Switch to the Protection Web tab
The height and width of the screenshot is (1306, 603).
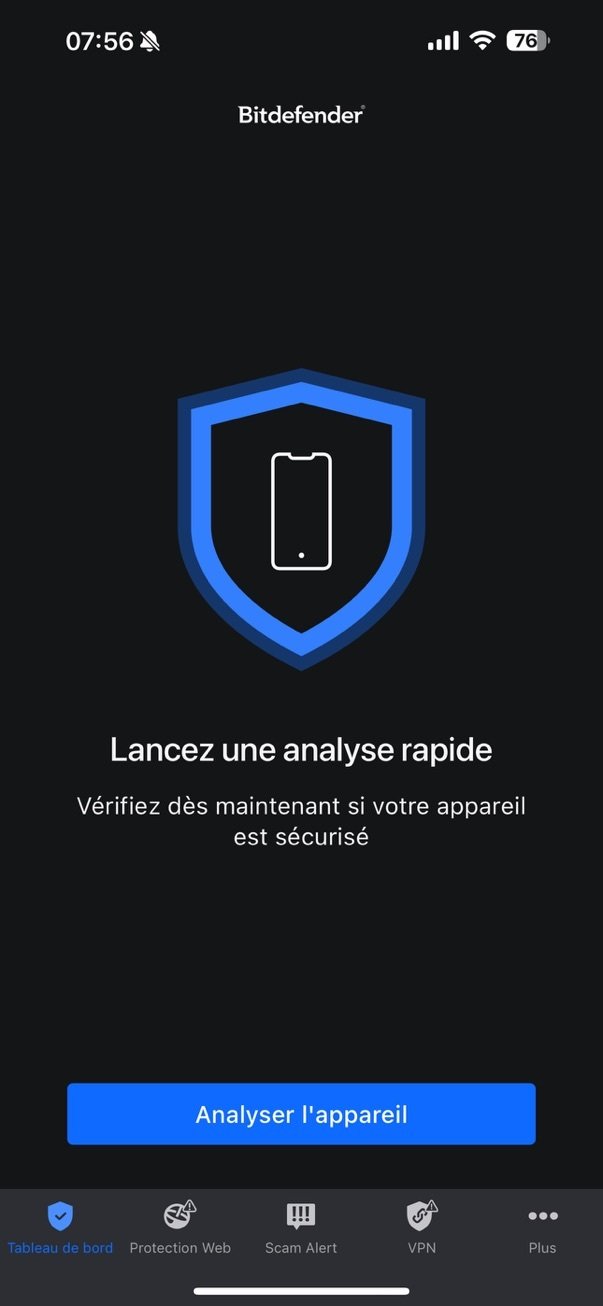(180, 1228)
